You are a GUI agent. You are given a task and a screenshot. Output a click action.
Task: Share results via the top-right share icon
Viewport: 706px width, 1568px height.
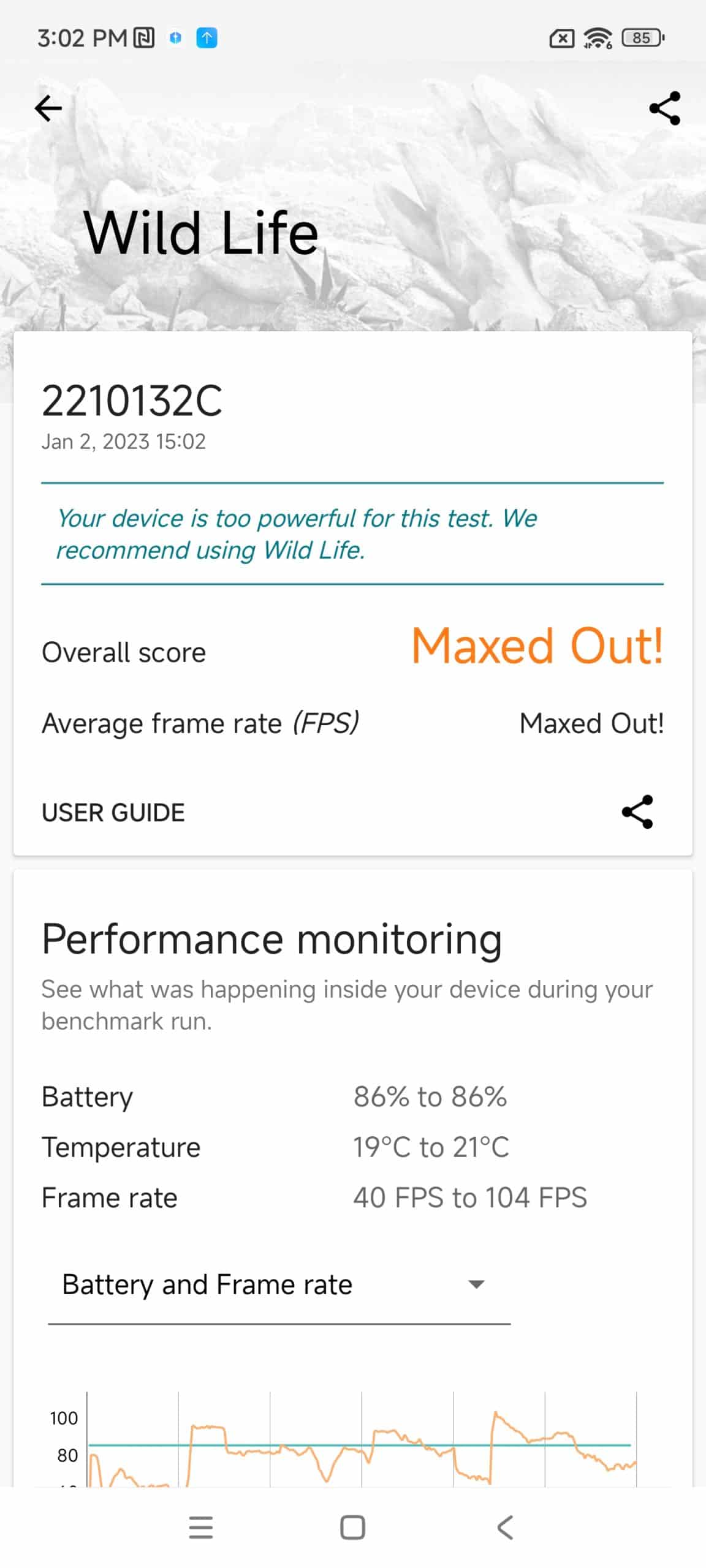[x=664, y=108]
